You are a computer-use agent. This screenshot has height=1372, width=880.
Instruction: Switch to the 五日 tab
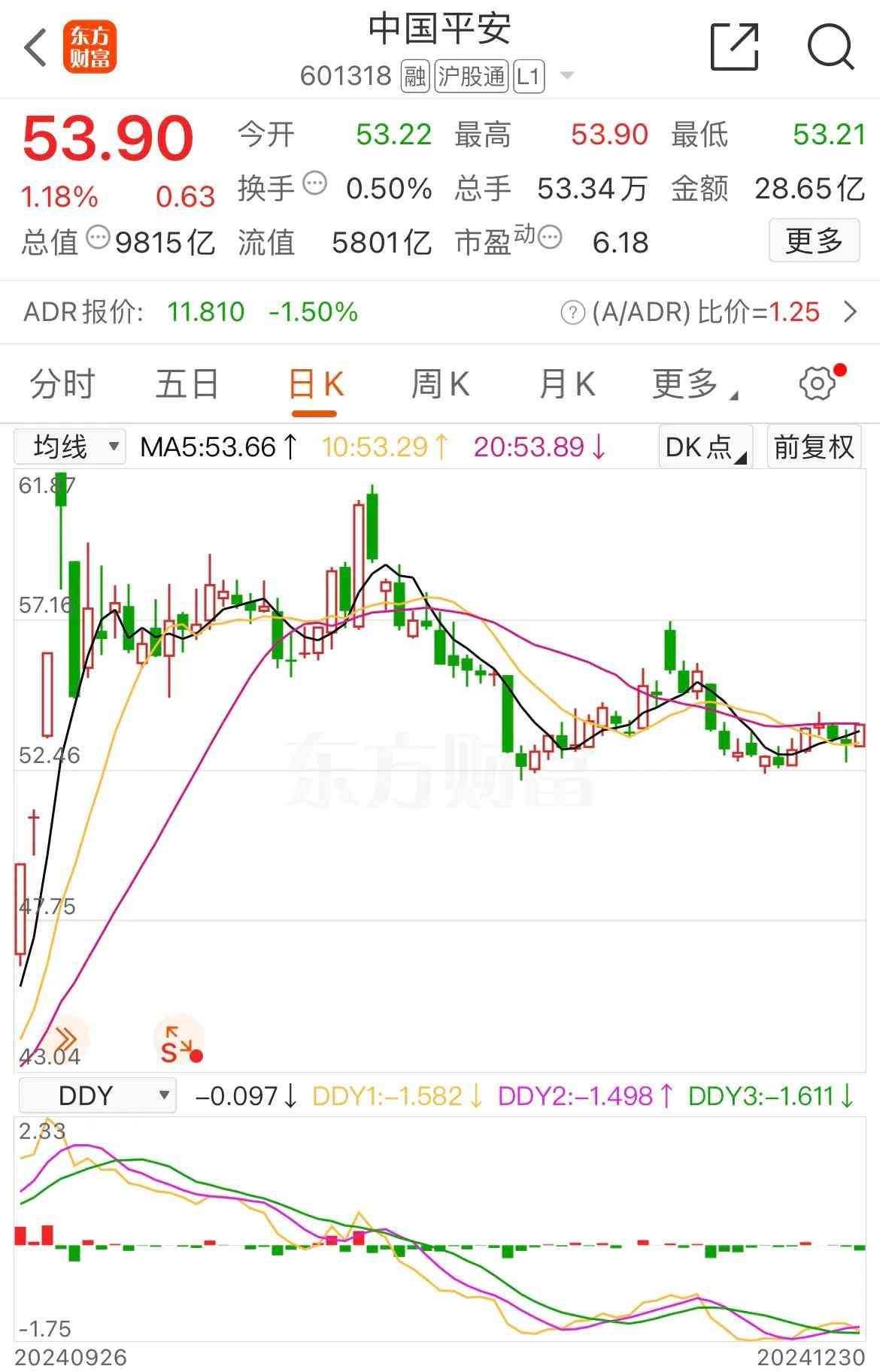coord(187,384)
